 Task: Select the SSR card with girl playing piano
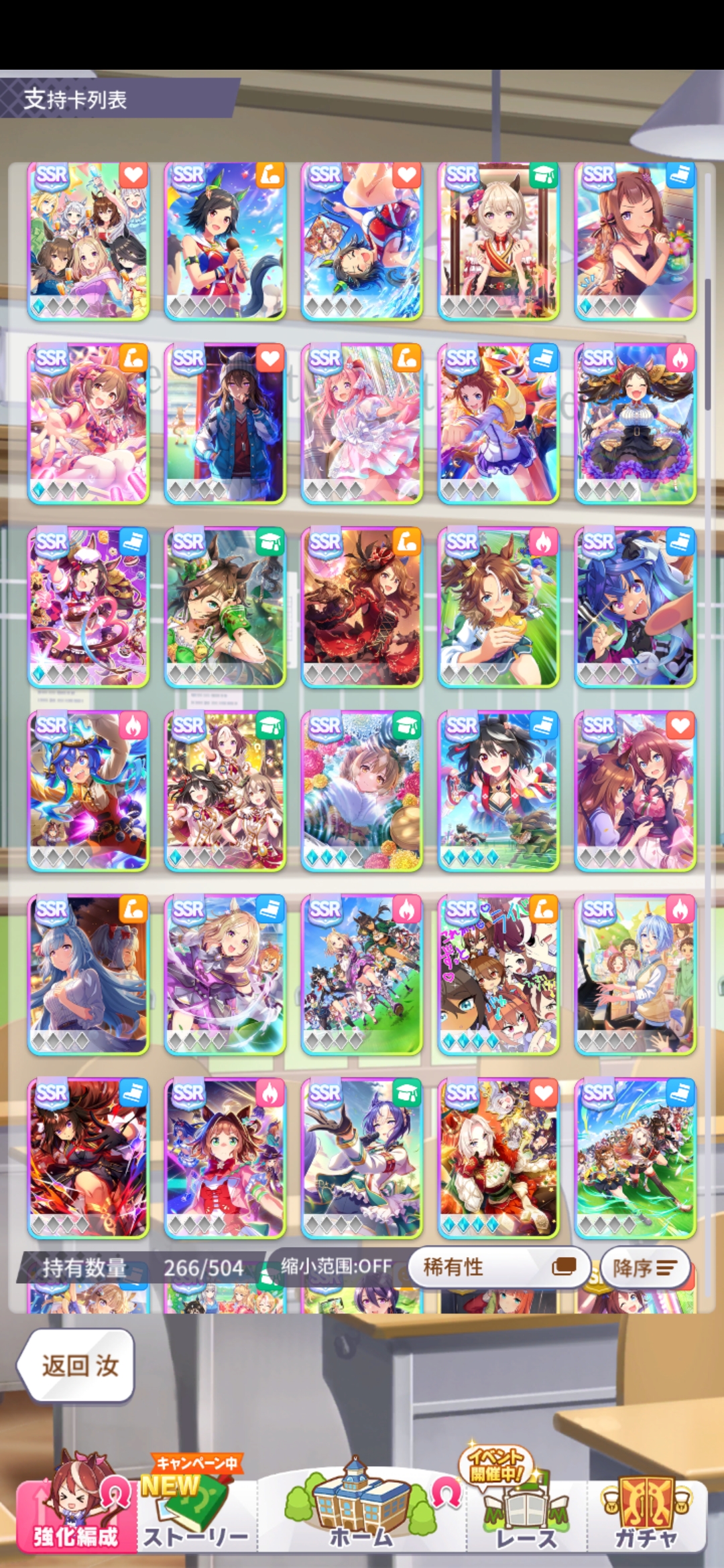pyautogui.click(x=636, y=974)
